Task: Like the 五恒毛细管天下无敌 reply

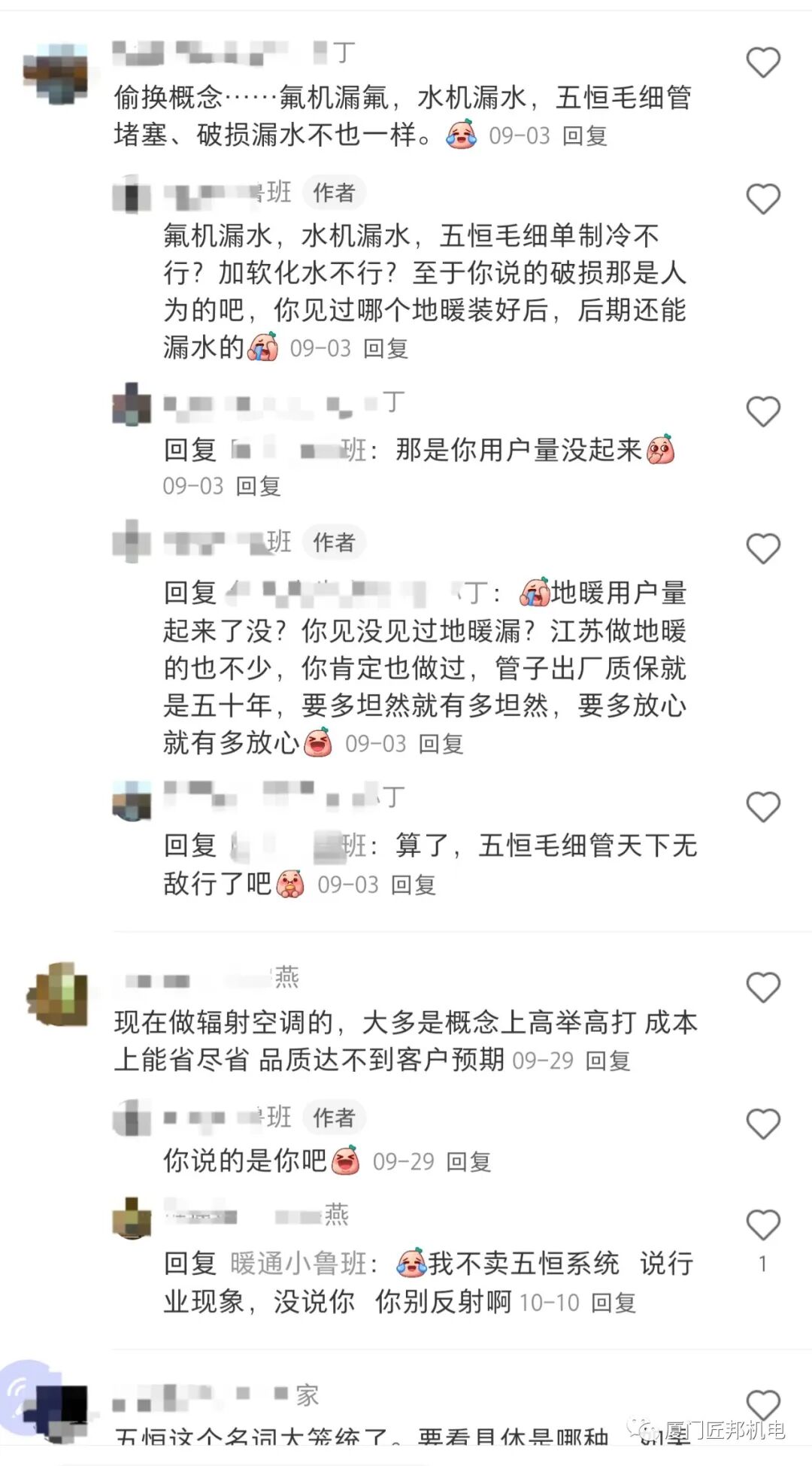Action: click(x=762, y=807)
